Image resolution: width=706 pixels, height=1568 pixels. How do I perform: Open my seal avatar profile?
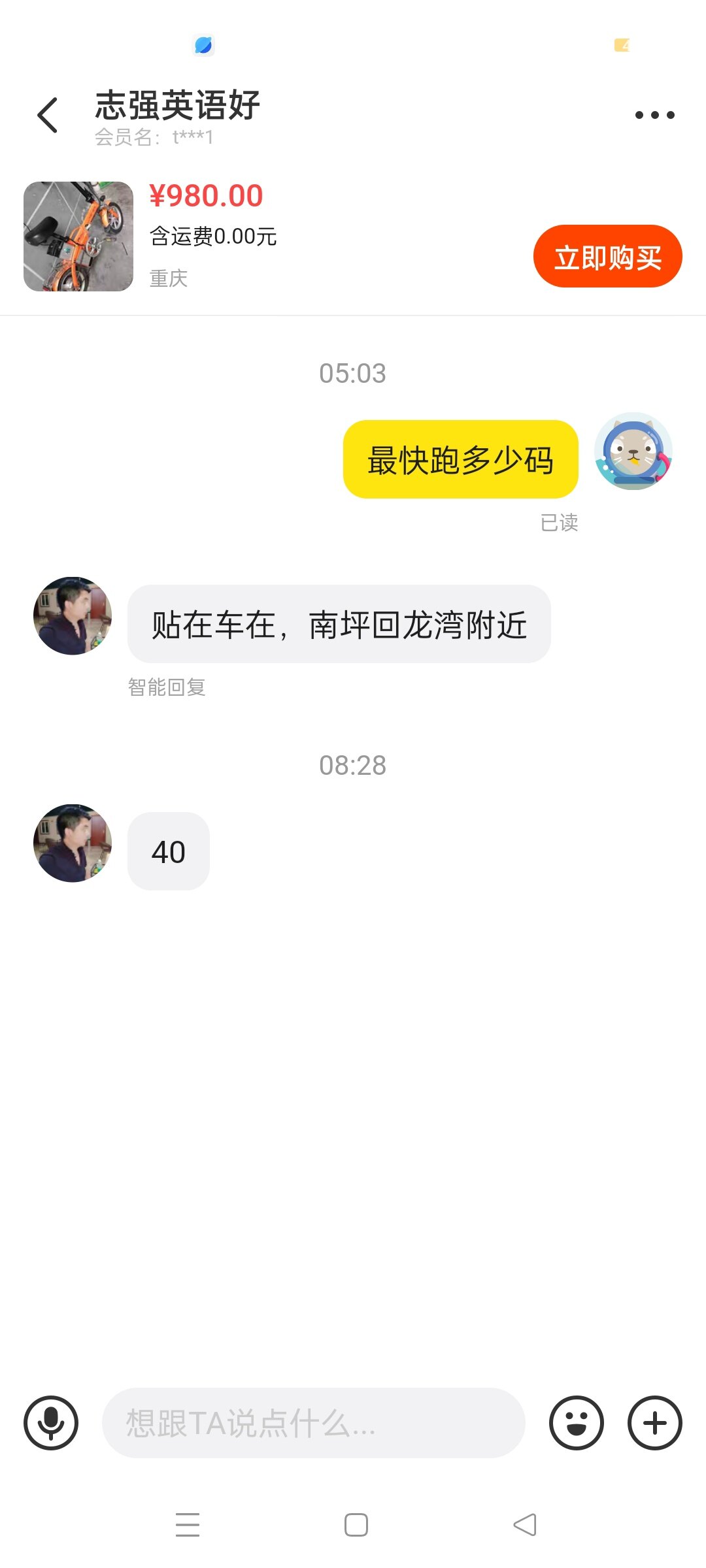[633, 451]
